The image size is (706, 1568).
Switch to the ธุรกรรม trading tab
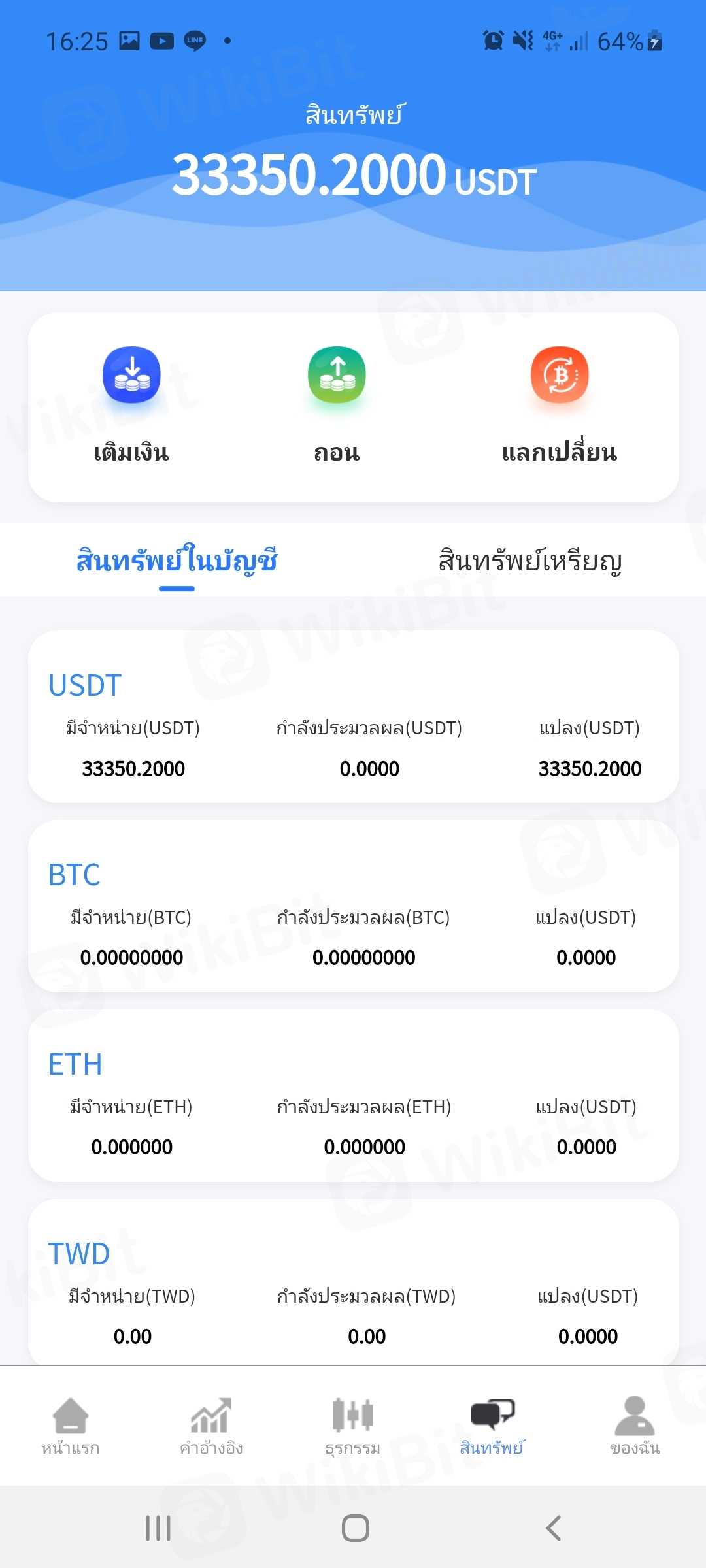point(352,1427)
